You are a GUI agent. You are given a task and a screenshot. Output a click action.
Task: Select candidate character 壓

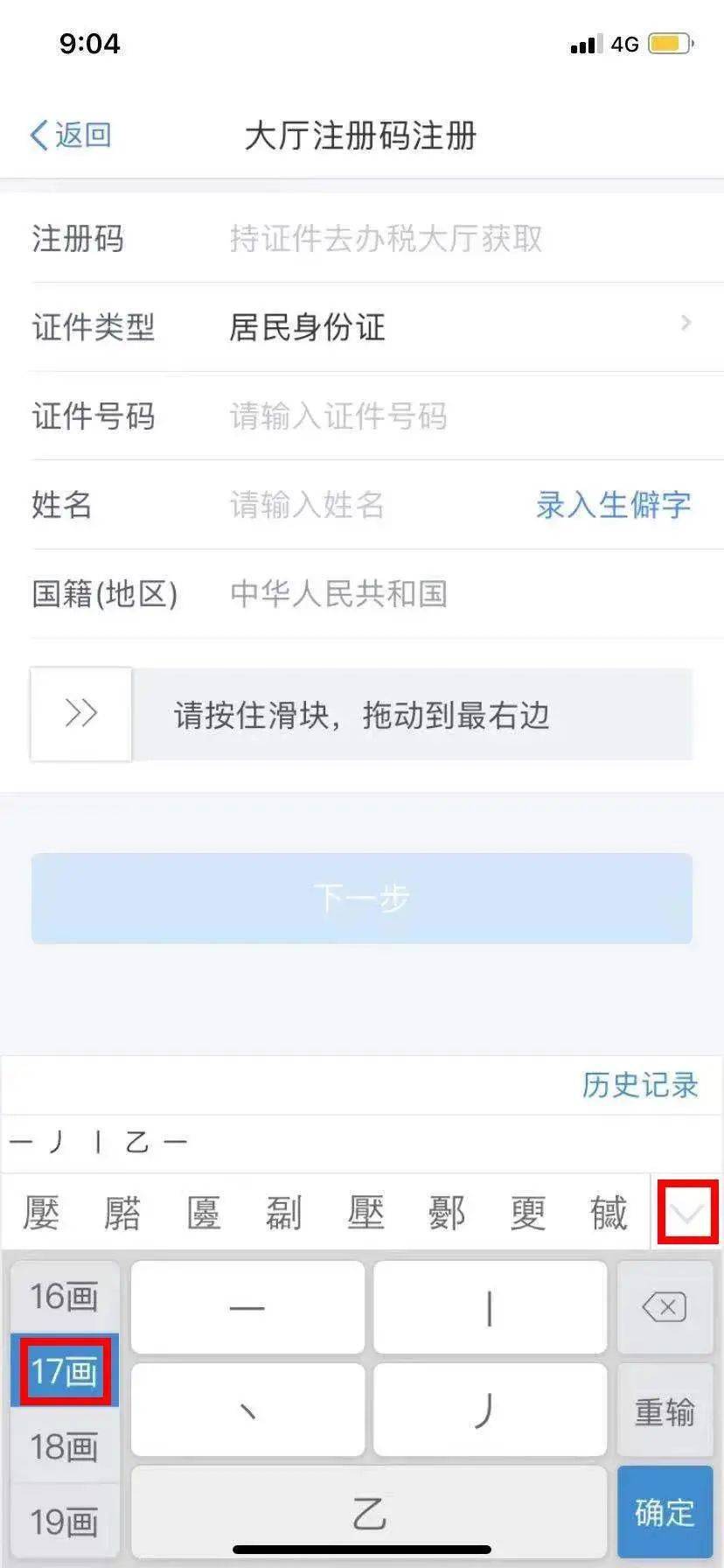coord(365,1214)
